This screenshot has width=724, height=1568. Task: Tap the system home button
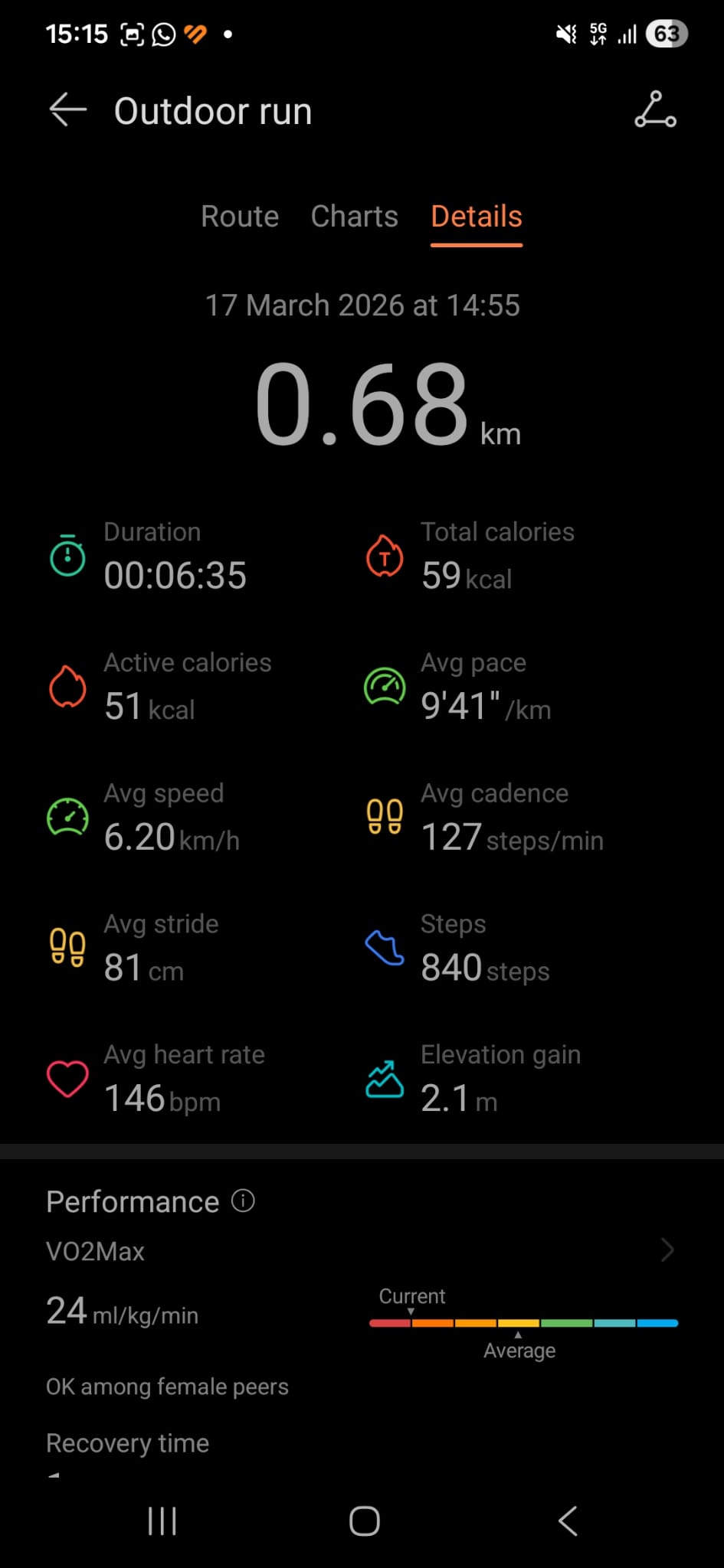364,1521
